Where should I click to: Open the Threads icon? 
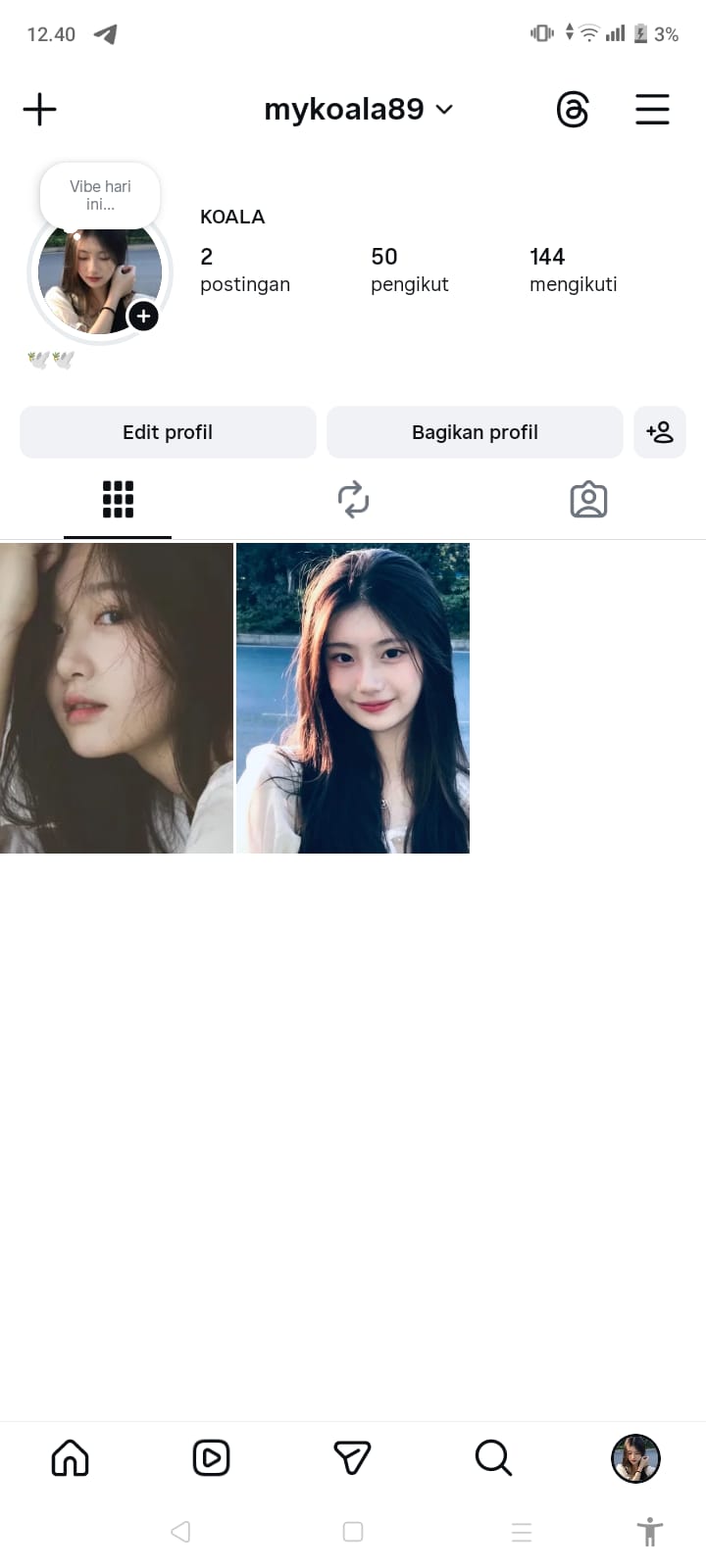tap(573, 109)
